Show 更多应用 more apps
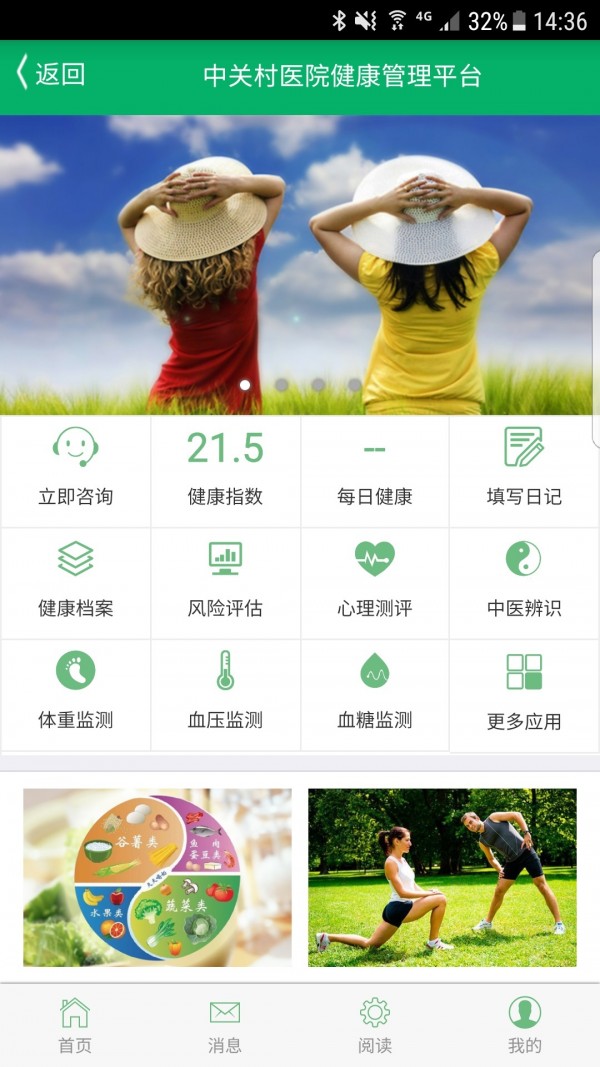The width and height of the screenshot is (600, 1067). pos(524,695)
